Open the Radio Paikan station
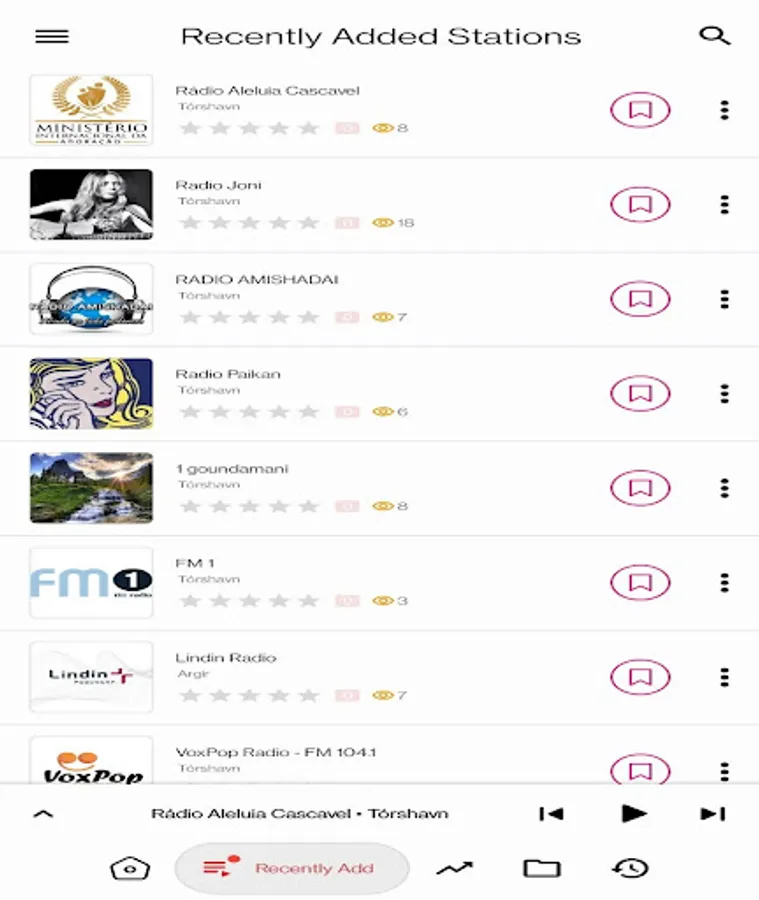The width and height of the screenshot is (759, 900). pos(228,375)
